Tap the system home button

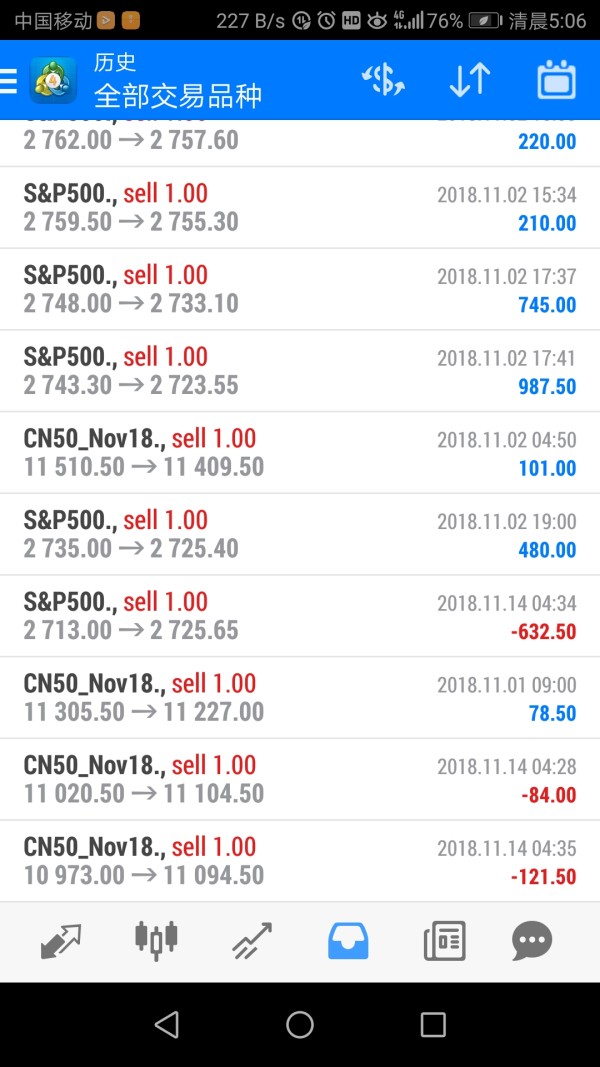click(300, 1024)
